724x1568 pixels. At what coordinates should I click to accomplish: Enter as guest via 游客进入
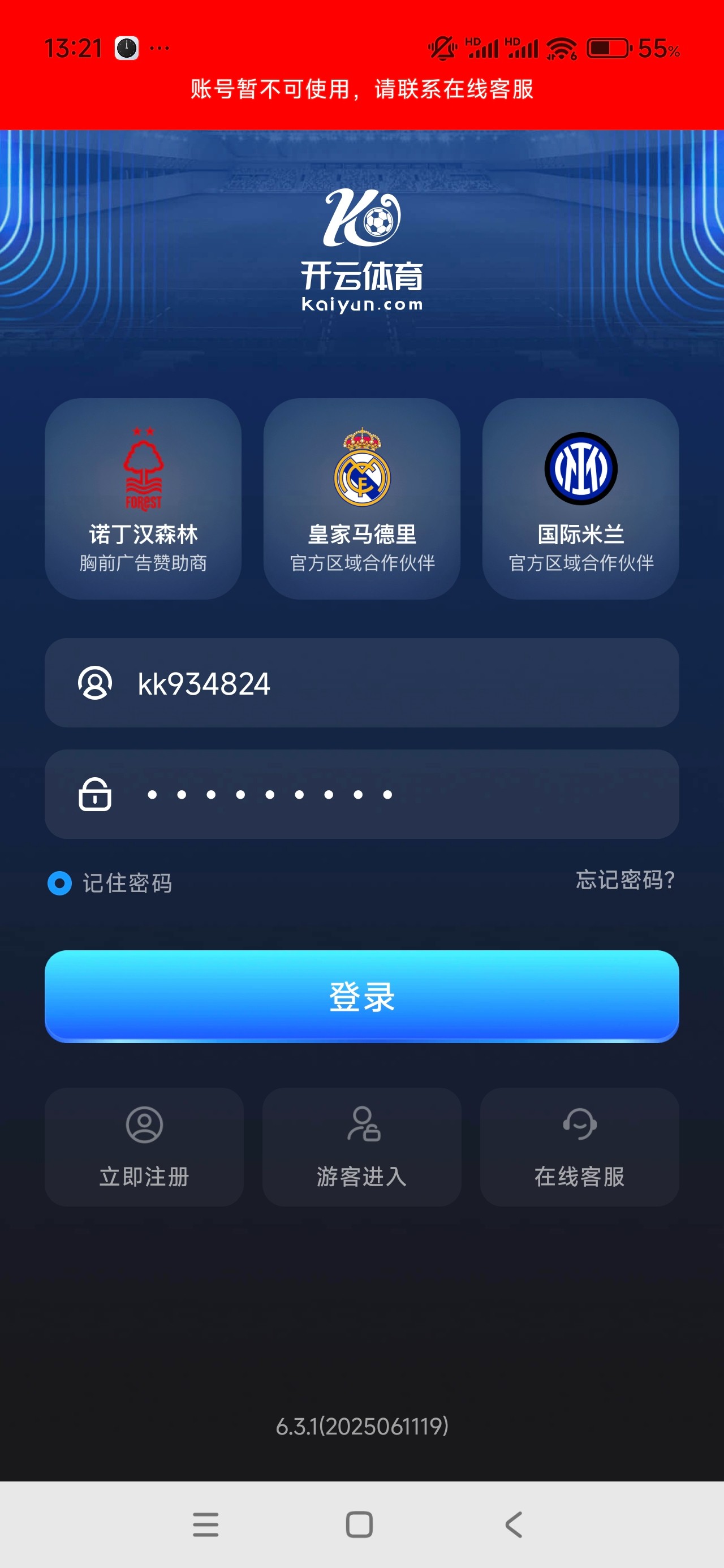point(361,1147)
